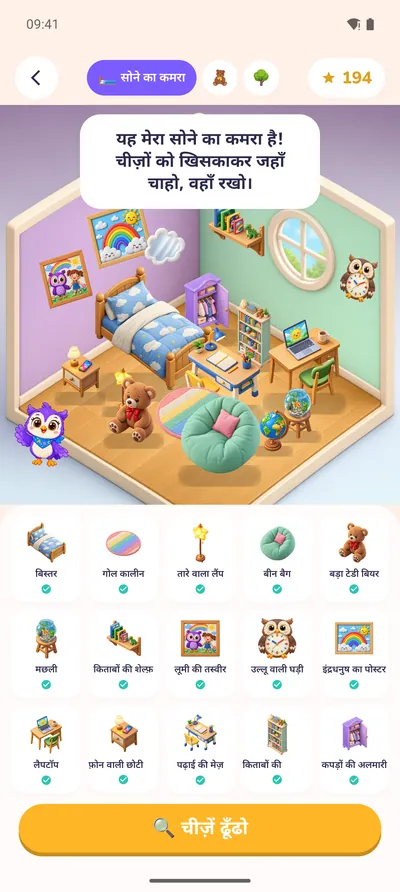Switch to the teddy bear room tab
Screen dimensions: 400x892
220,78
